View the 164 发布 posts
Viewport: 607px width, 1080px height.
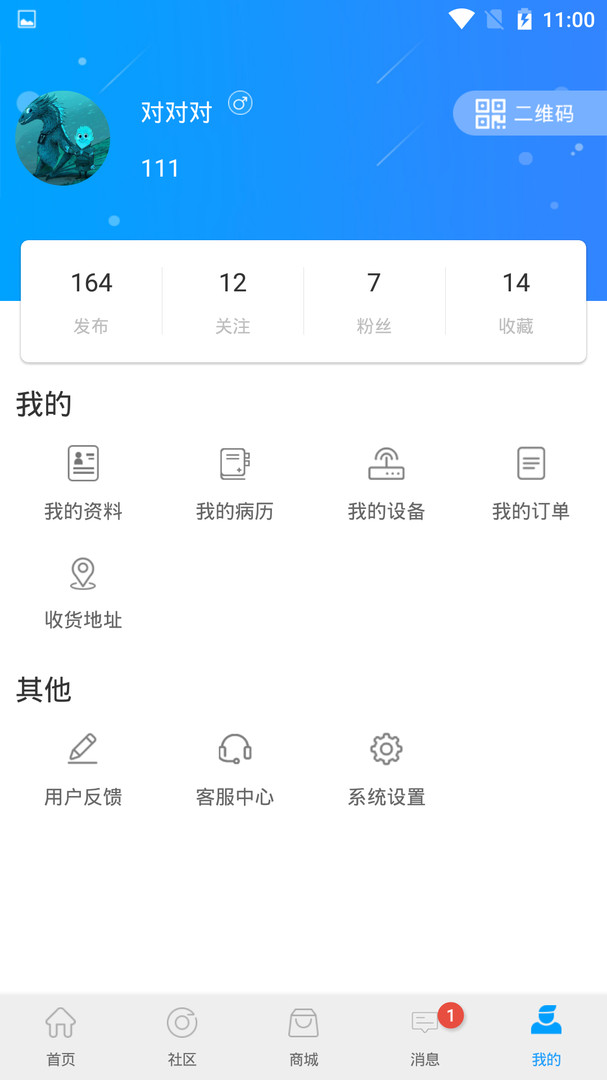tap(91, 301)
